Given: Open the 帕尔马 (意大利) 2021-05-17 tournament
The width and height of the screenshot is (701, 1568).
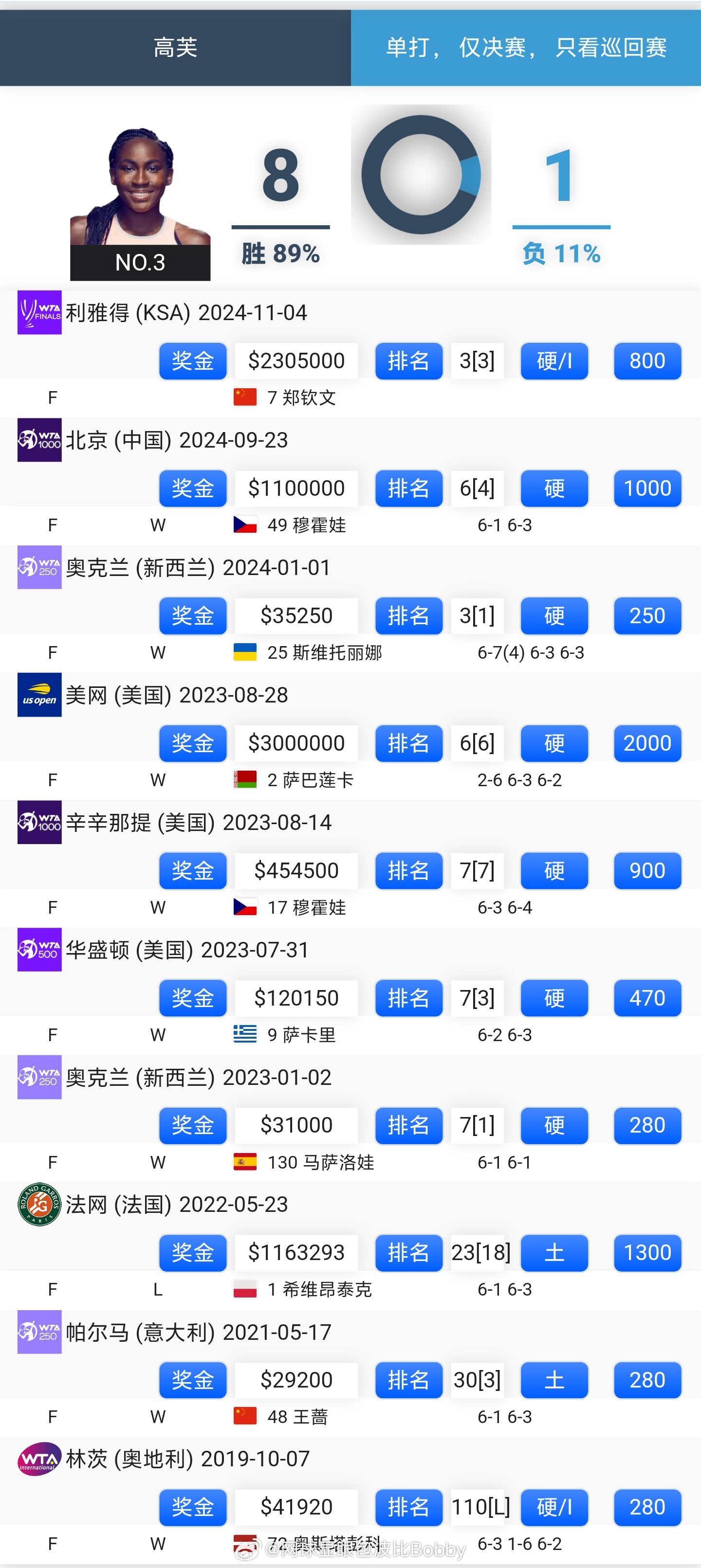Looking at the screenshot, I should (199, 1333).
